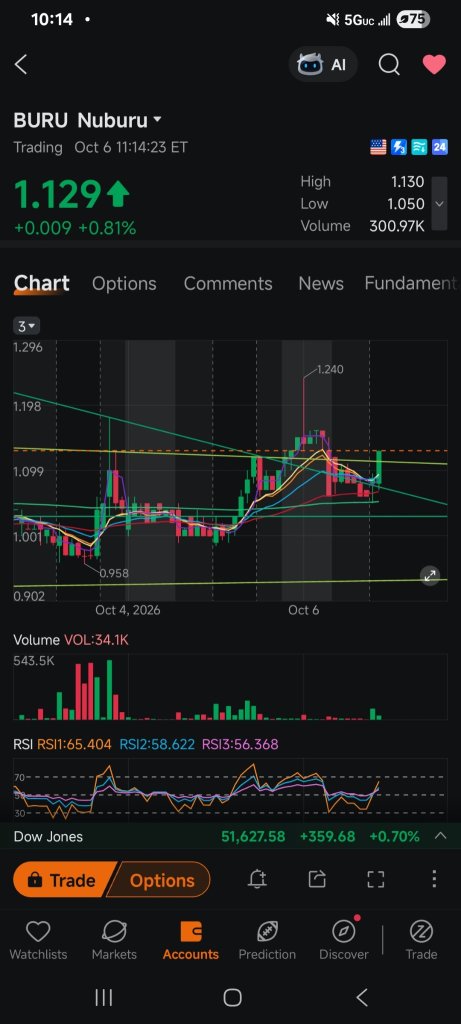Screen dimensions: 461x1024
Task: Expand the Dow Jones index bar
Action: point(440,836)
